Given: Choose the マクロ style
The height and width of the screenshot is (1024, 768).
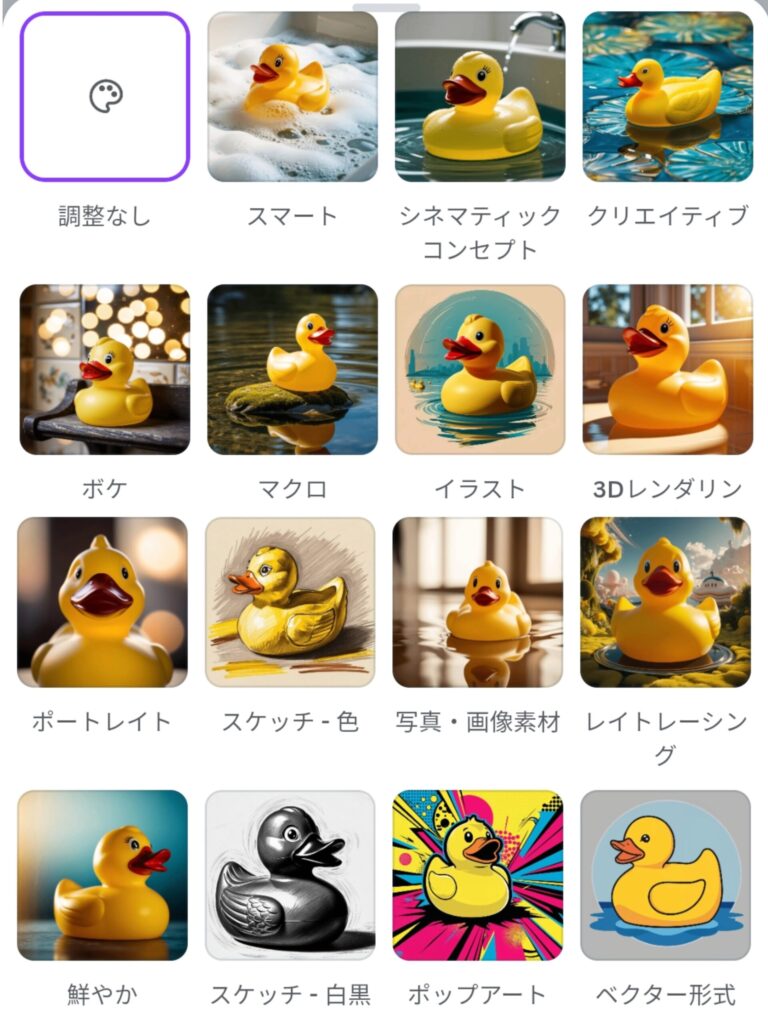Looking at the screenshot, I should point(292,370).
